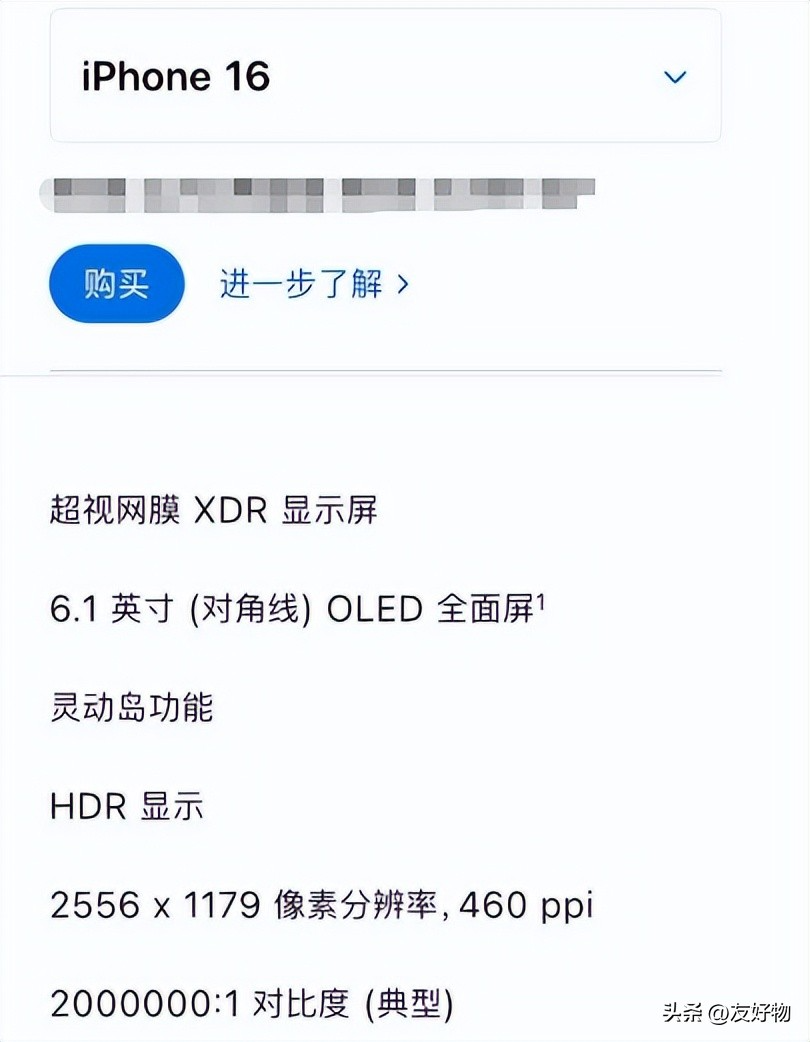Image resolution: width=810 pixels, height=1042 pixels.
Task: Open the 进一步了解 link
Action: click(314, 285)
